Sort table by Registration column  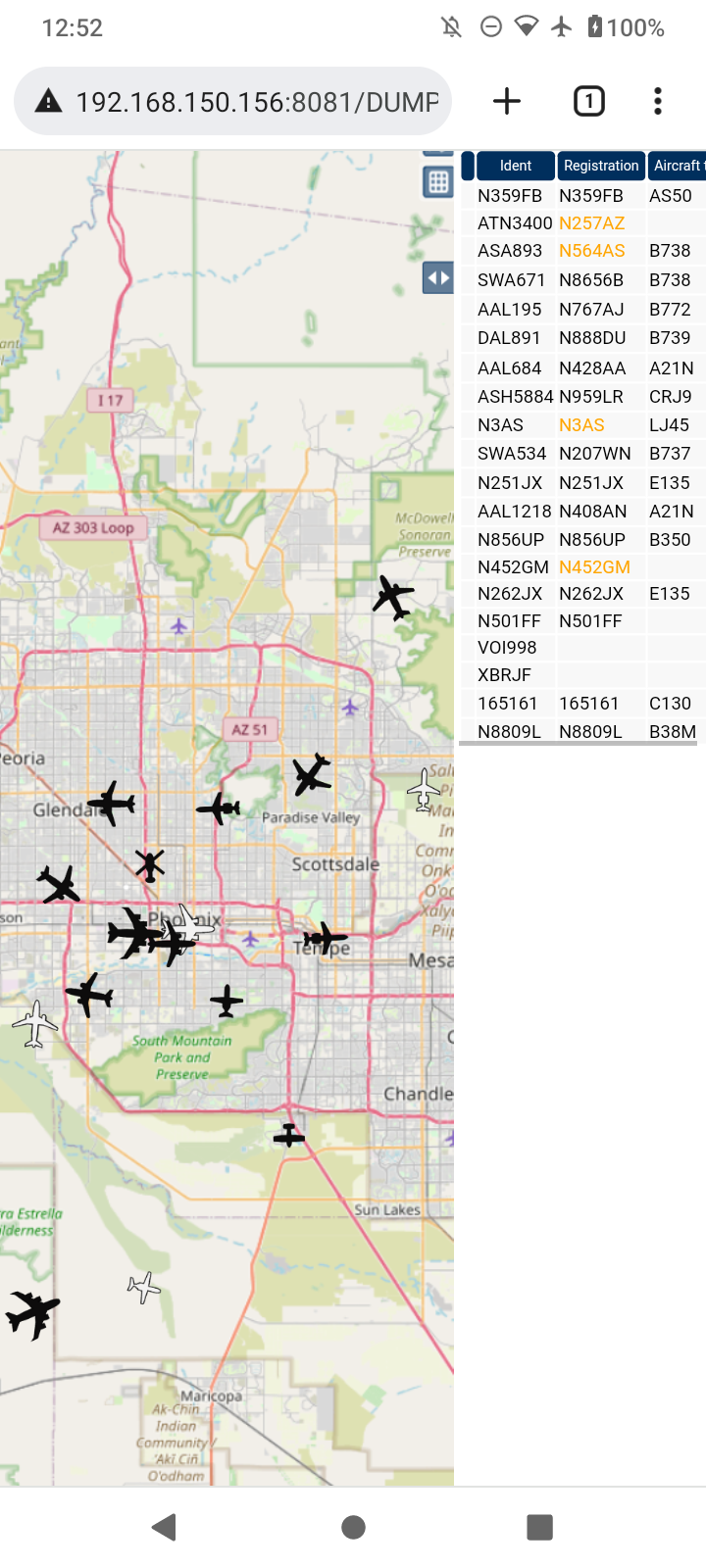point(601,166)
